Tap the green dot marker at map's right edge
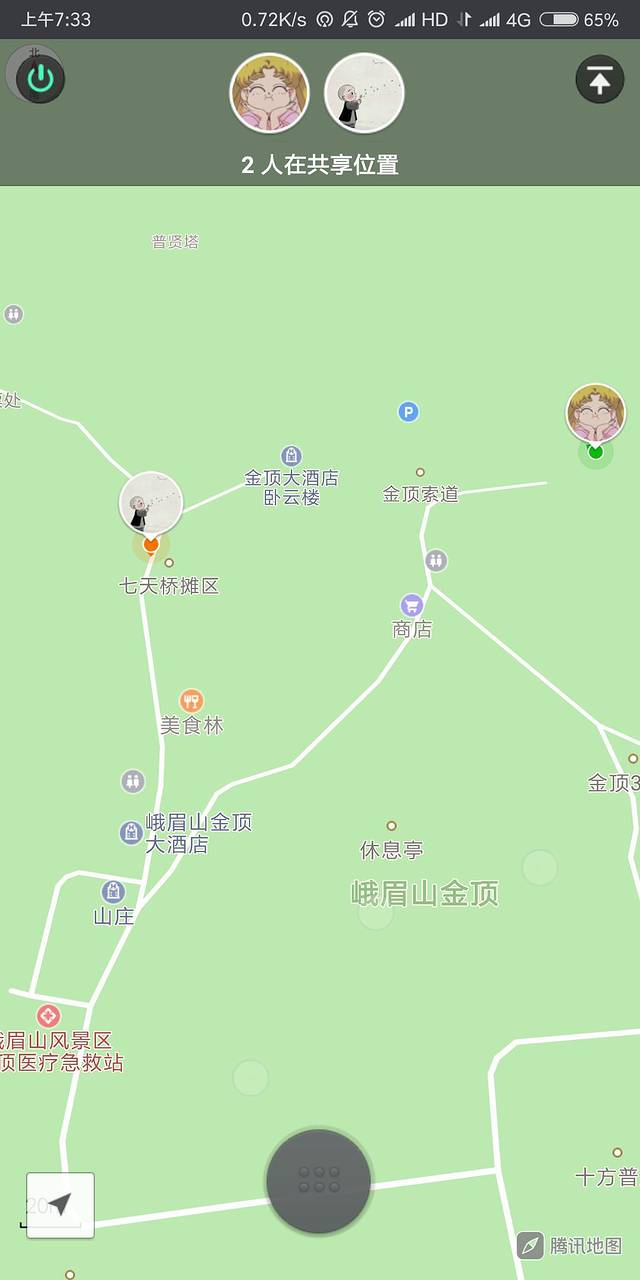 click(596, 452)
